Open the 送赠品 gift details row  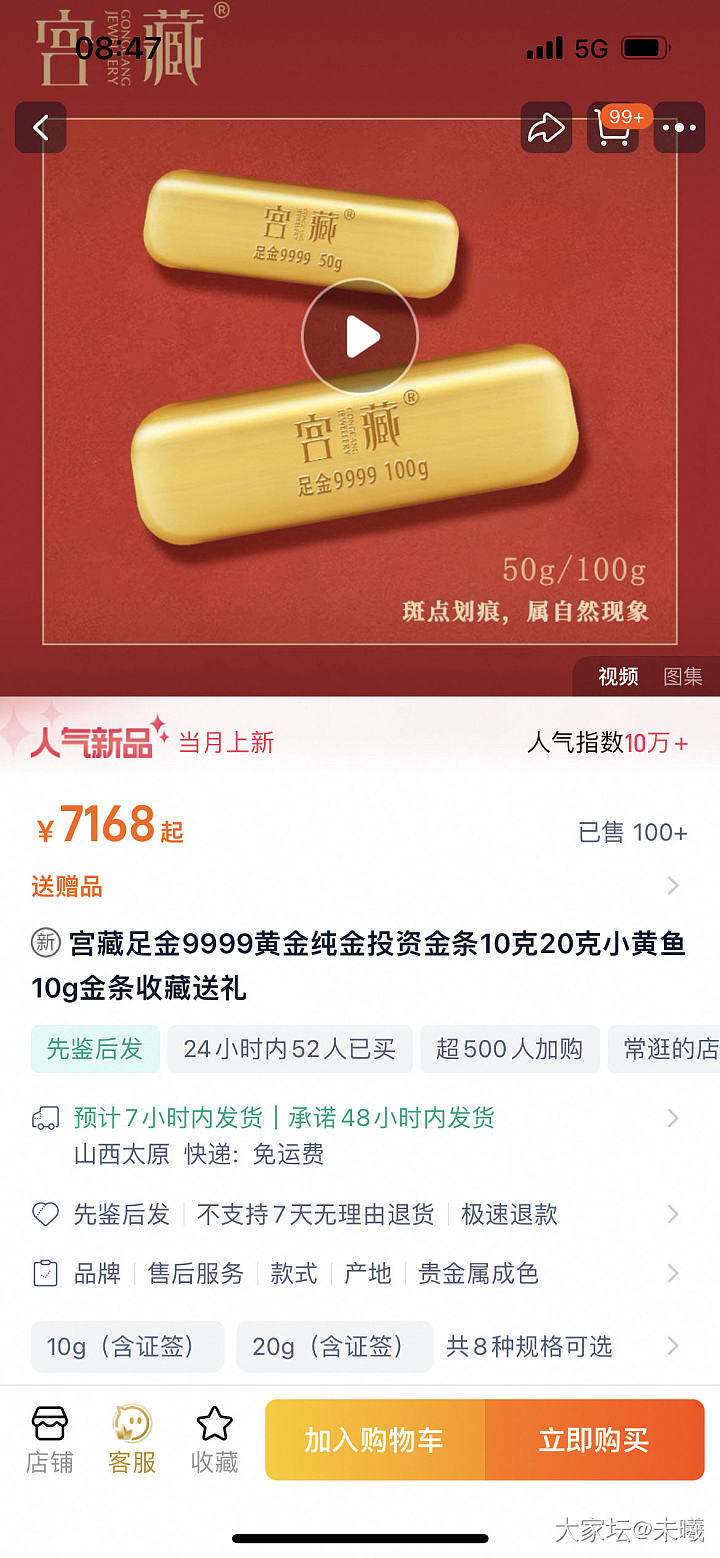[x=360, y=886]
